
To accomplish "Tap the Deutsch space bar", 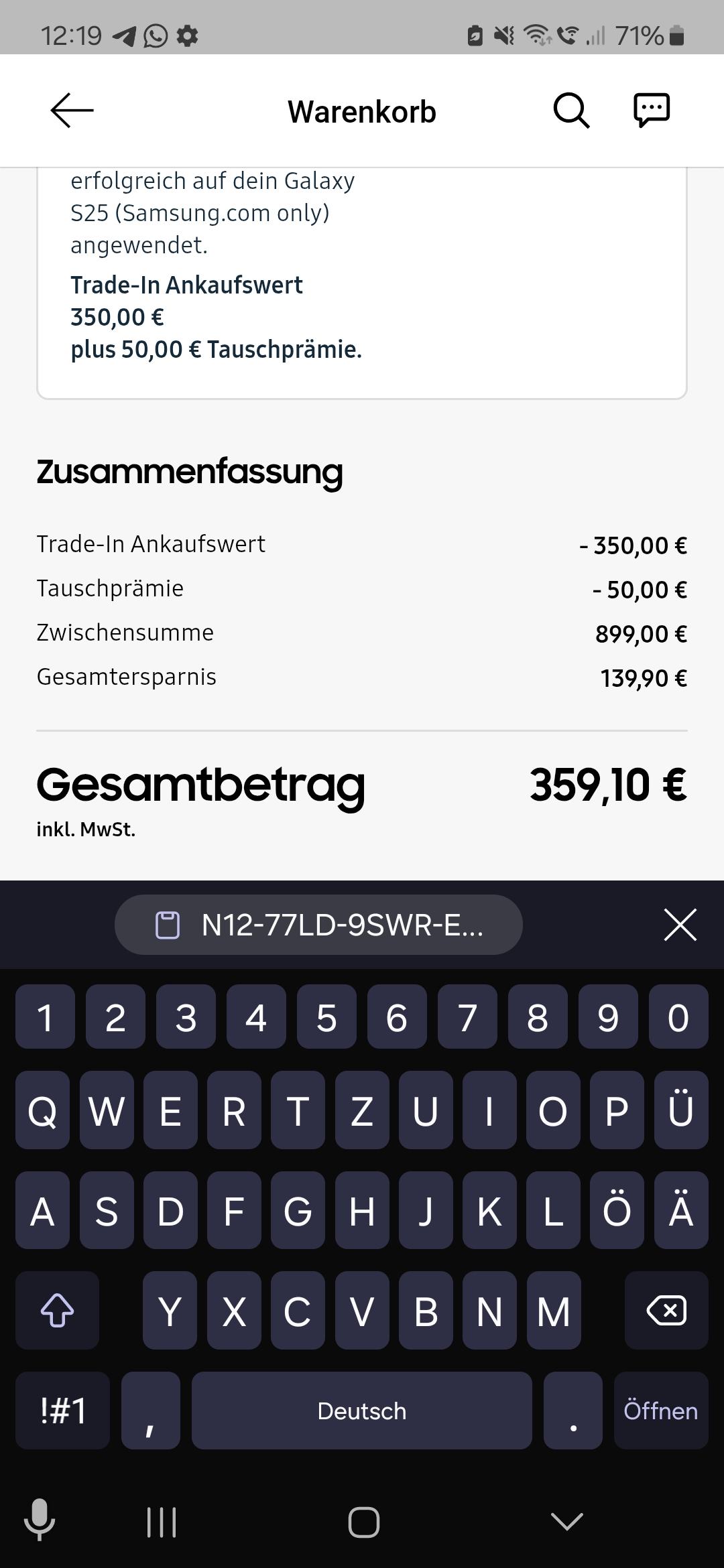I will pyautogui.click(x=362, y=1410).
